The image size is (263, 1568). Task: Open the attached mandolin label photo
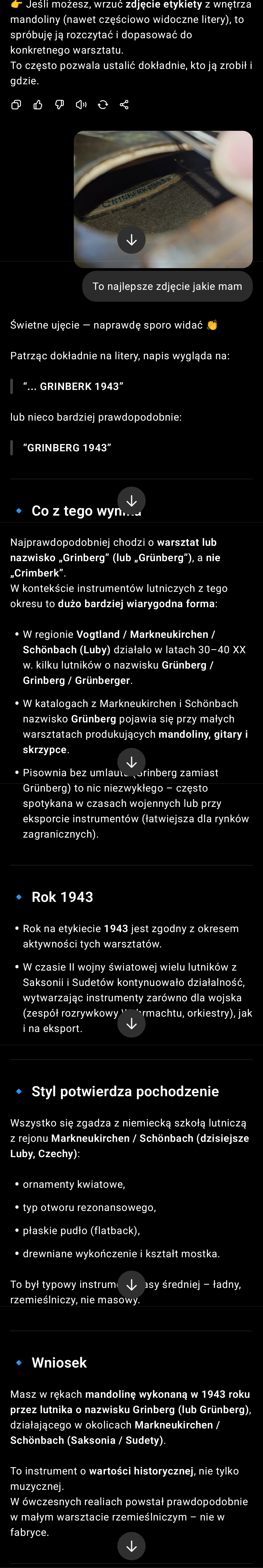pyautogui.click(x=163, y=183)
